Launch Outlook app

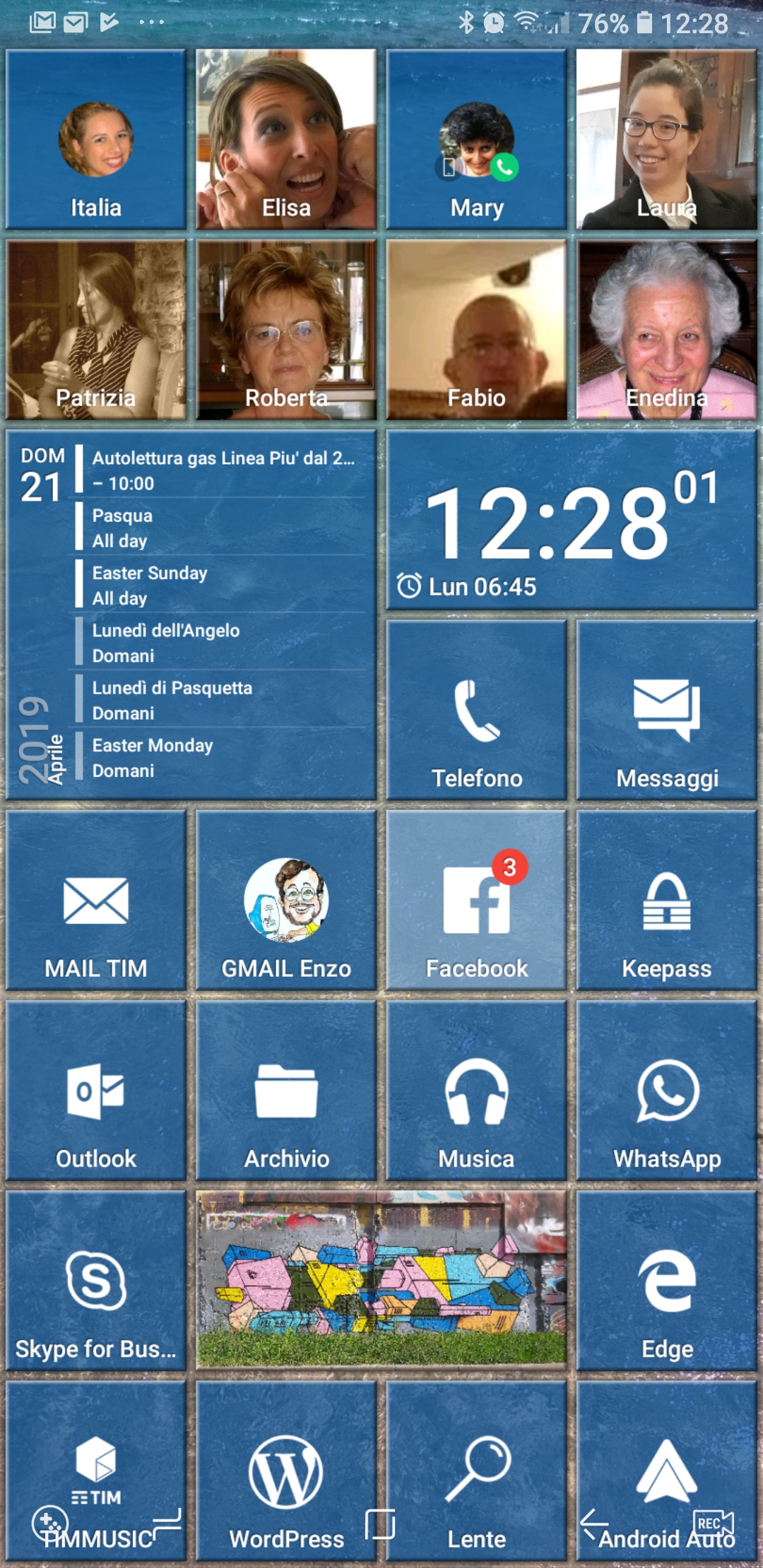tap(95, 1091)
